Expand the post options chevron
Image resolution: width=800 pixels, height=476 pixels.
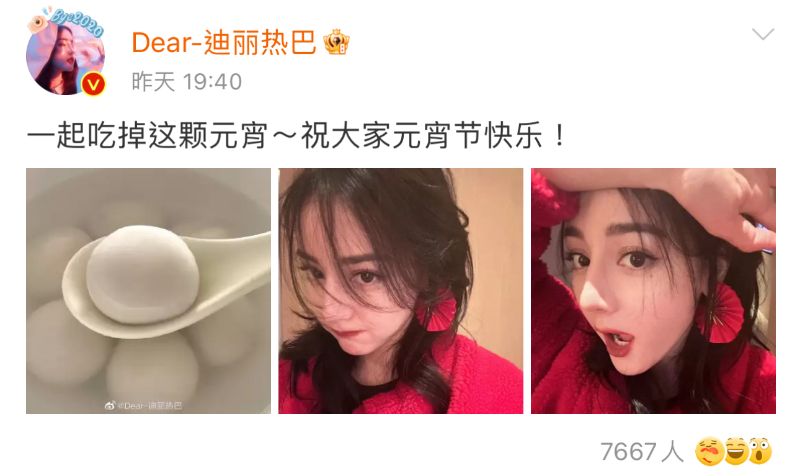click(x=763, y=35)
